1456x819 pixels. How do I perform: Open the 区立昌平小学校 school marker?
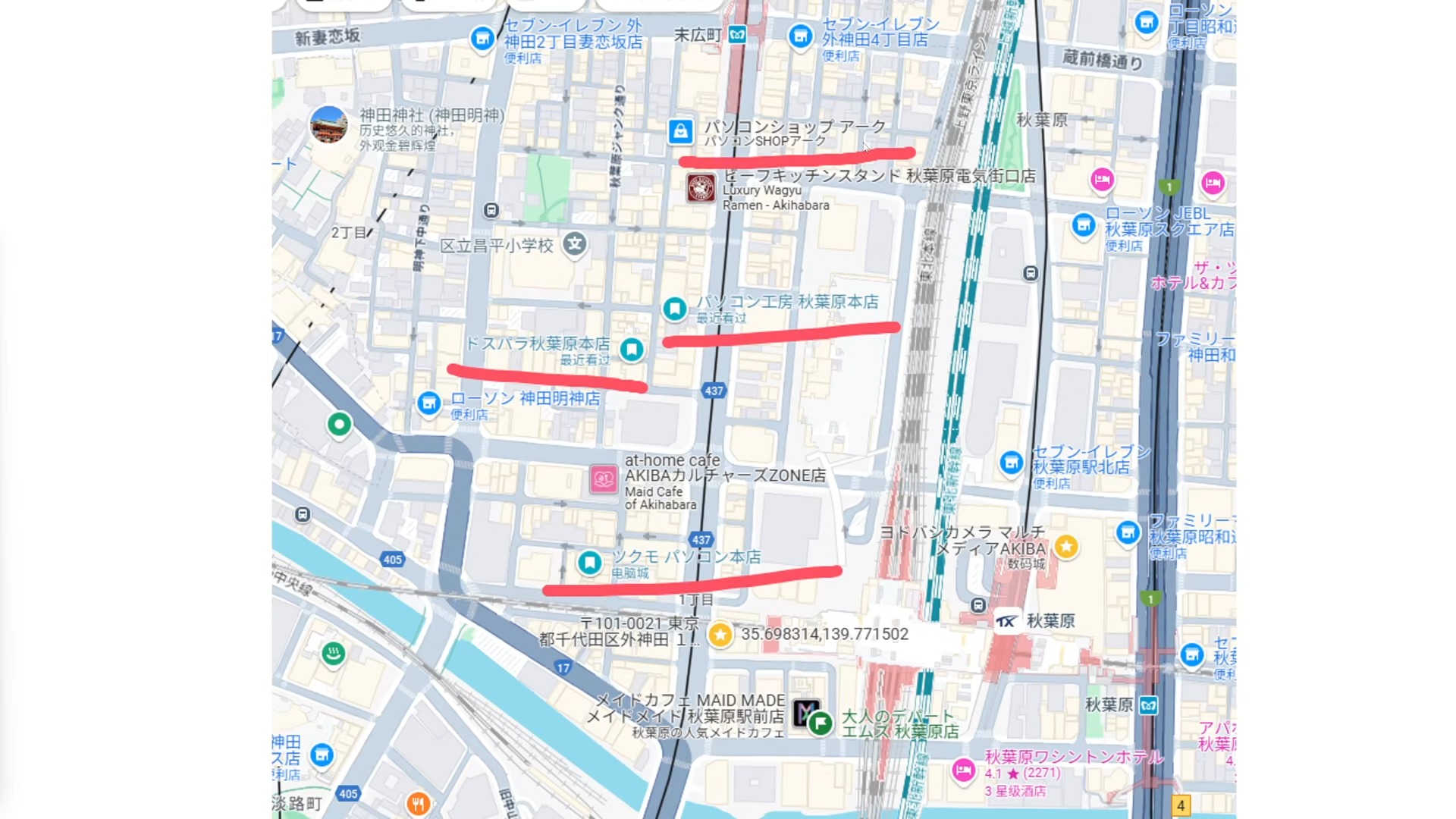575,244
